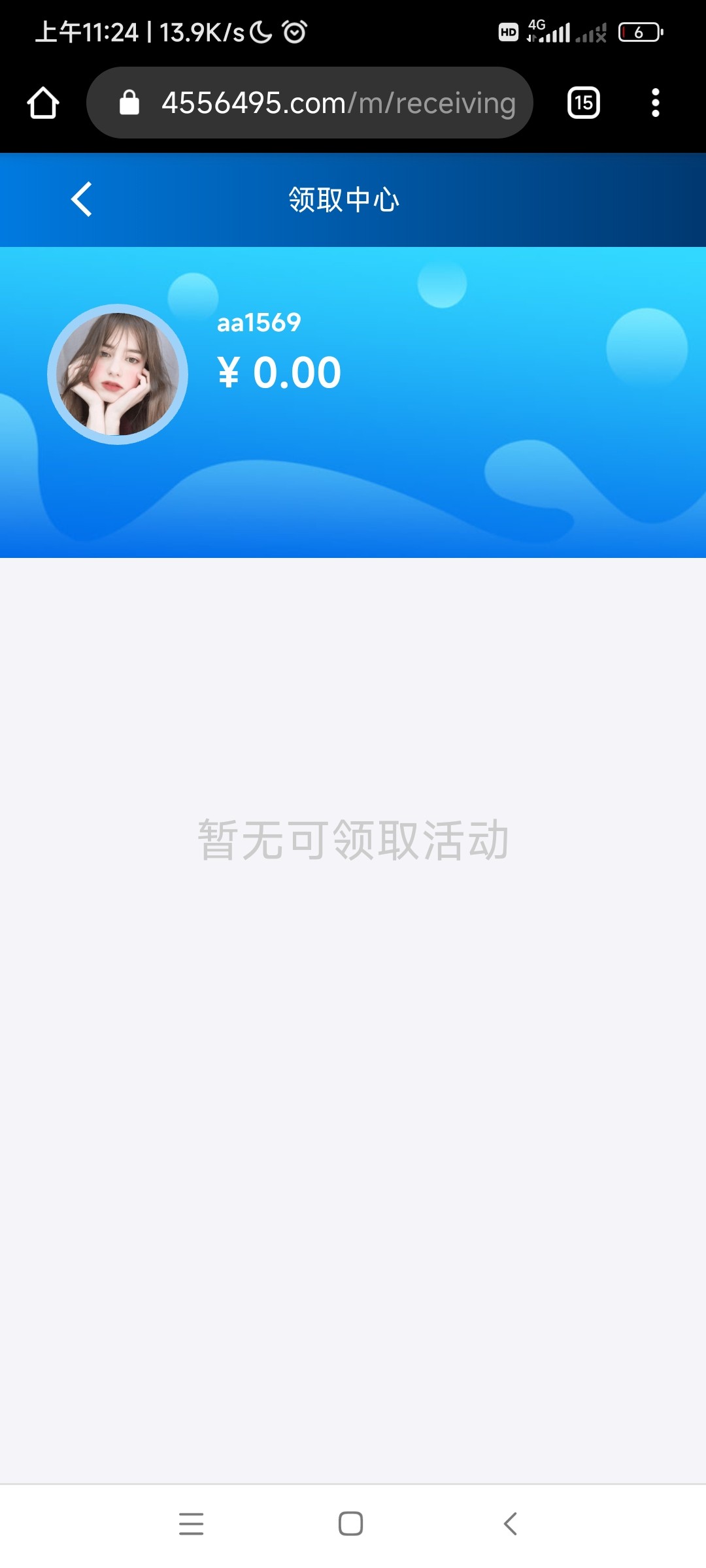Open the browser home page
706x1568 pixels.
[43, 103]
